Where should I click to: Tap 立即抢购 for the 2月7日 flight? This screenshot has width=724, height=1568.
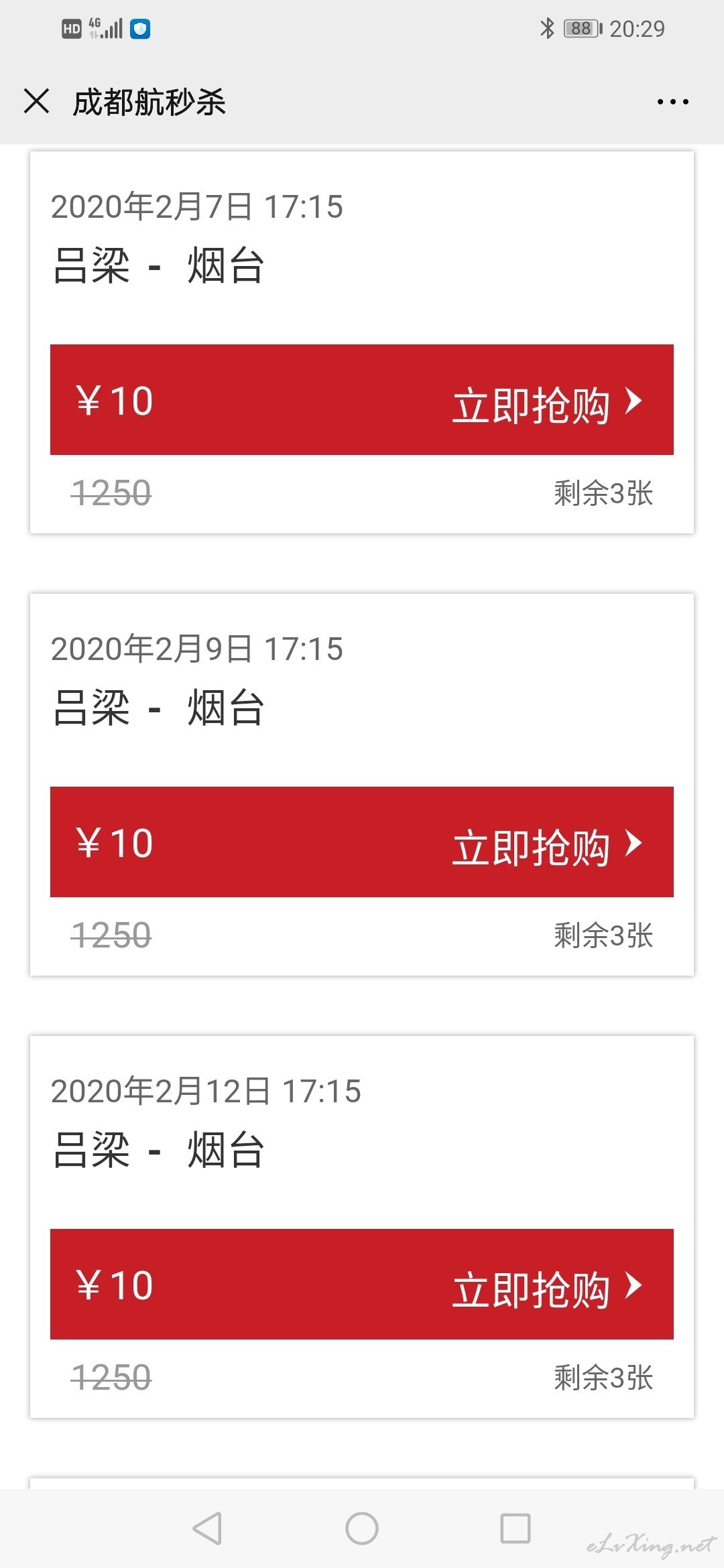[x=362, y=400]
